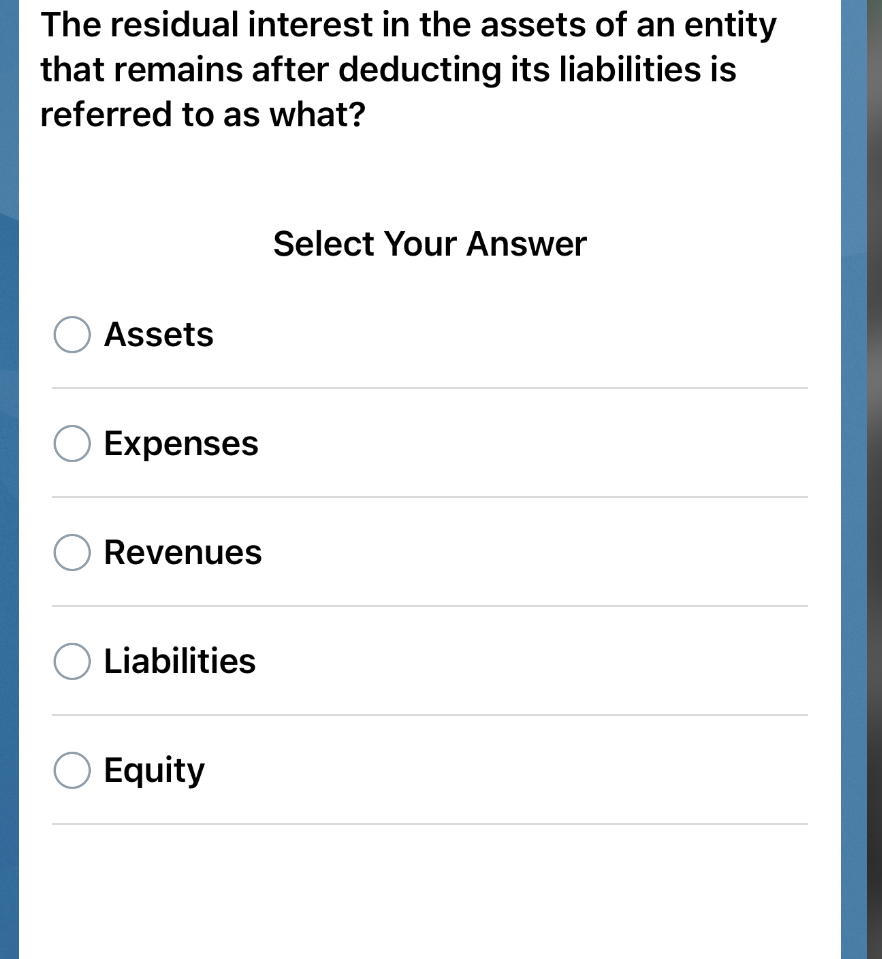Viewport: 882px width, 959px height.
Task: Click the divider below the Equity option
Action: [x=430, y=825]
